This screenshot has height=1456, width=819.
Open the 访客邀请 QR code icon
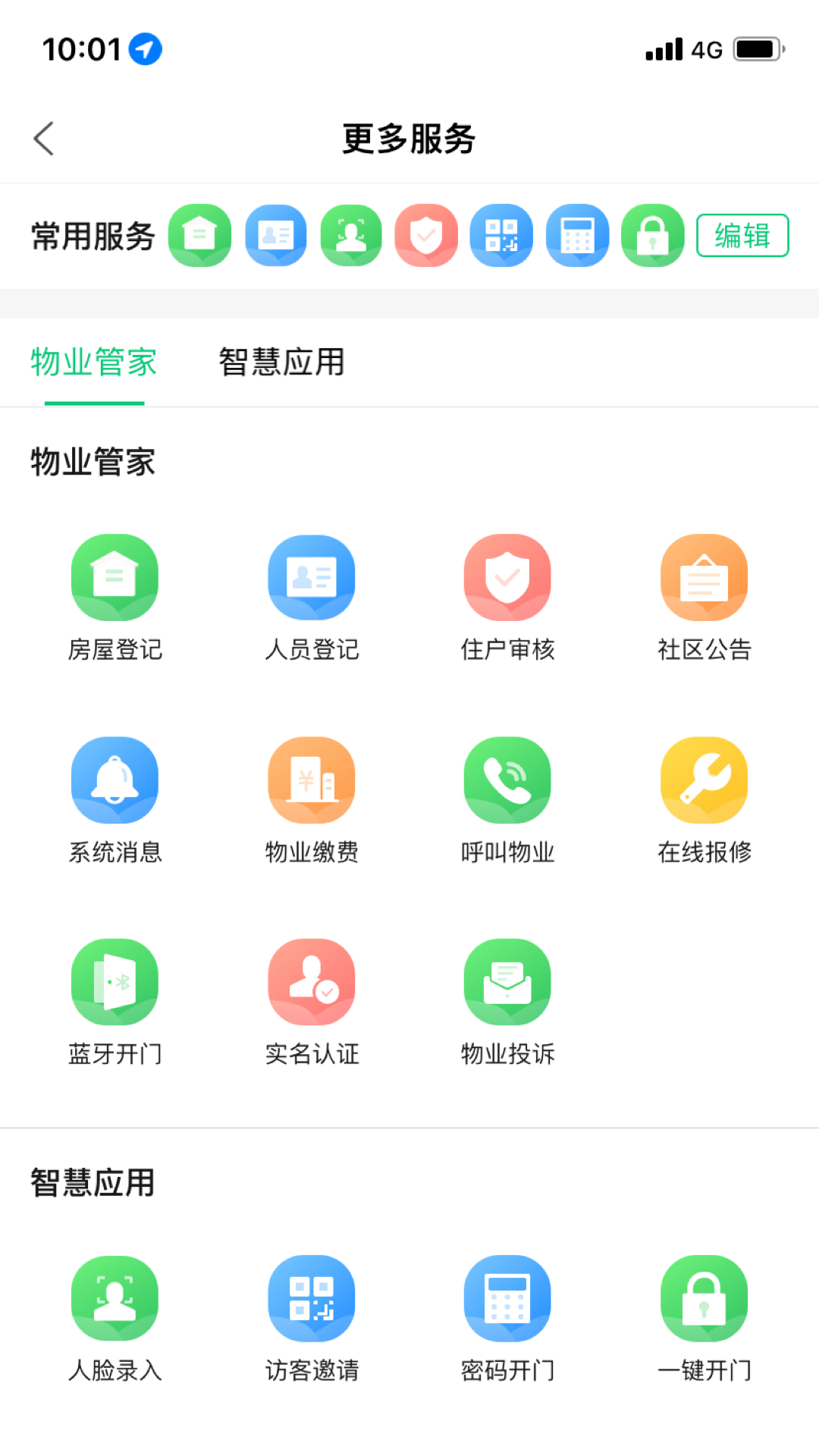coord(311,1298)
